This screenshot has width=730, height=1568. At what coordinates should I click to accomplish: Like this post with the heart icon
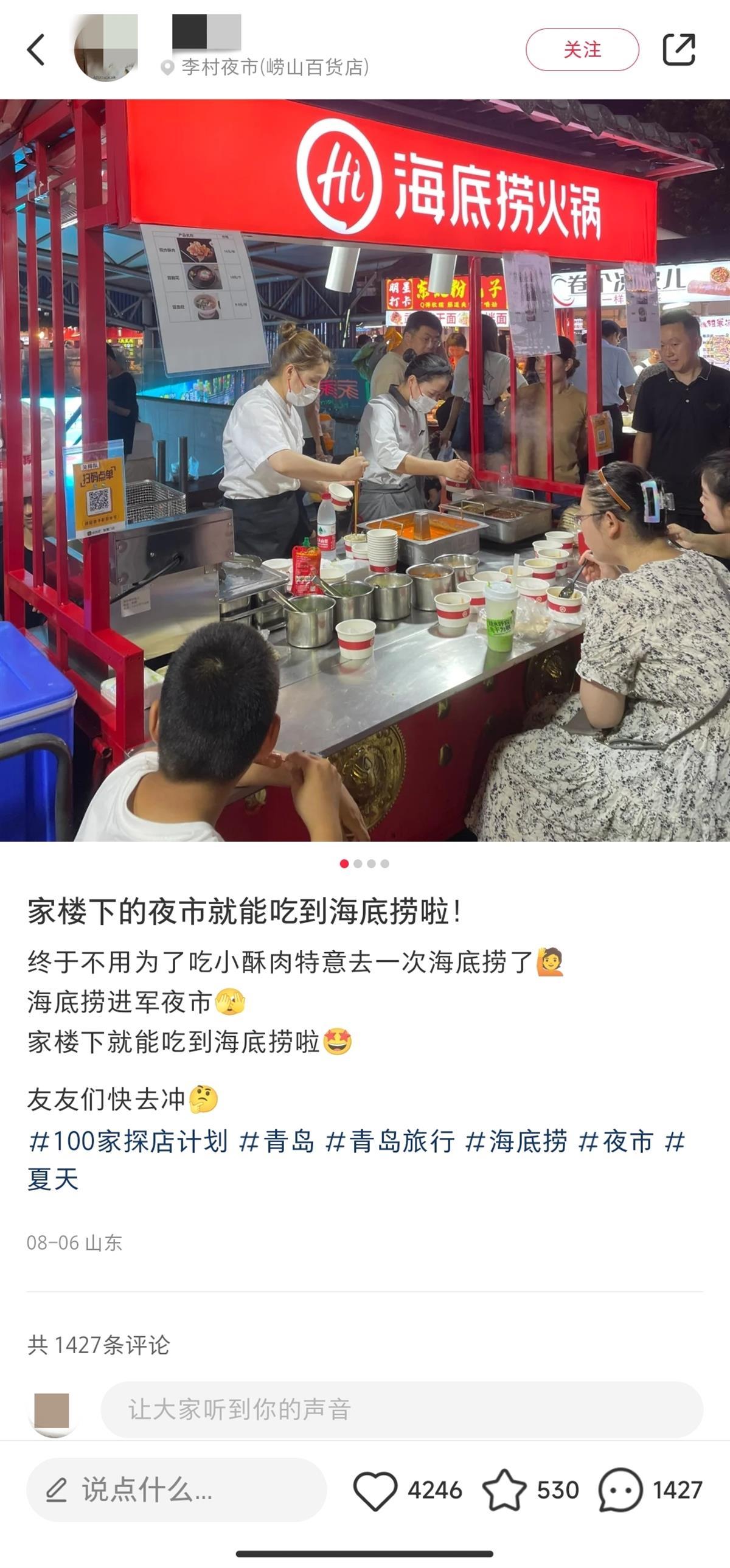pos(375,1490)
